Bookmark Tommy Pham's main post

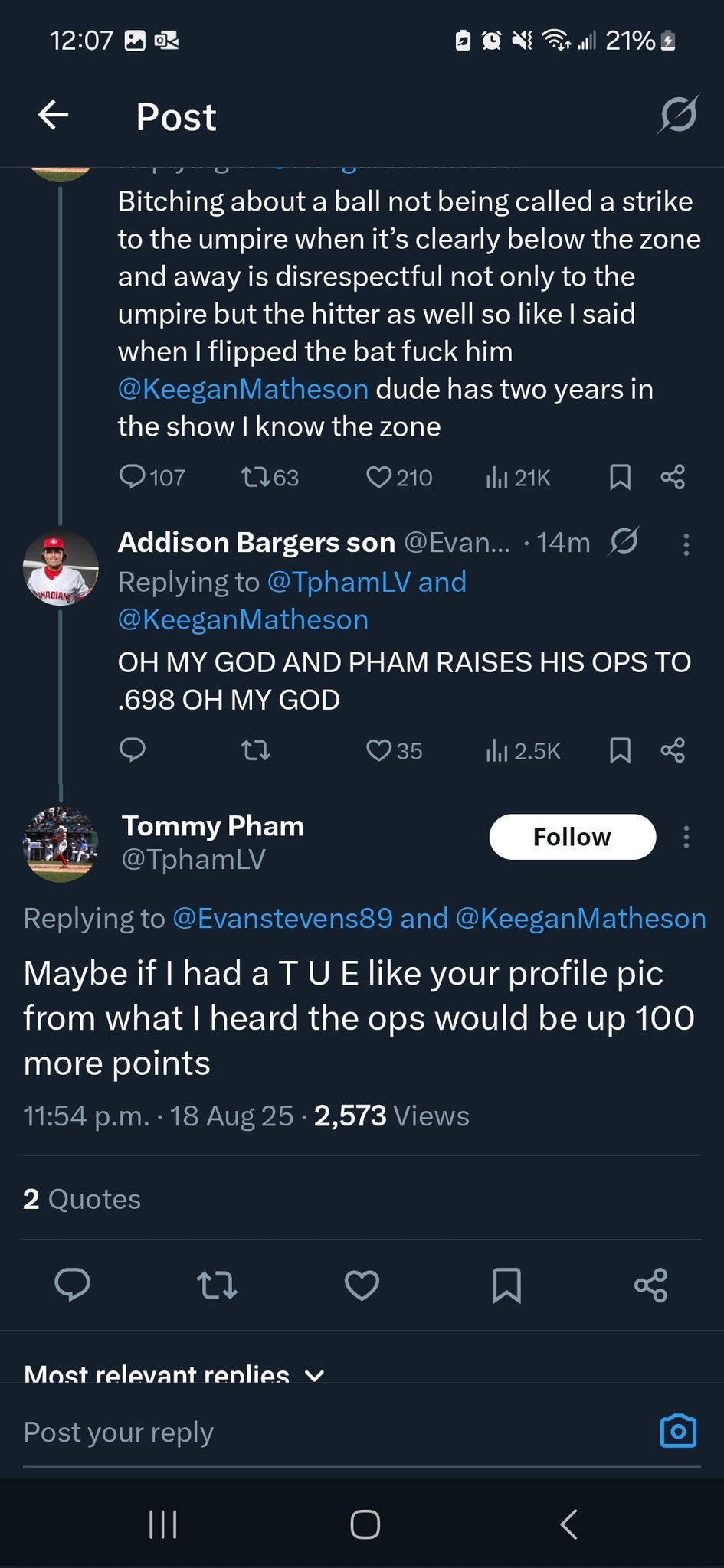tap(506, 1285)
